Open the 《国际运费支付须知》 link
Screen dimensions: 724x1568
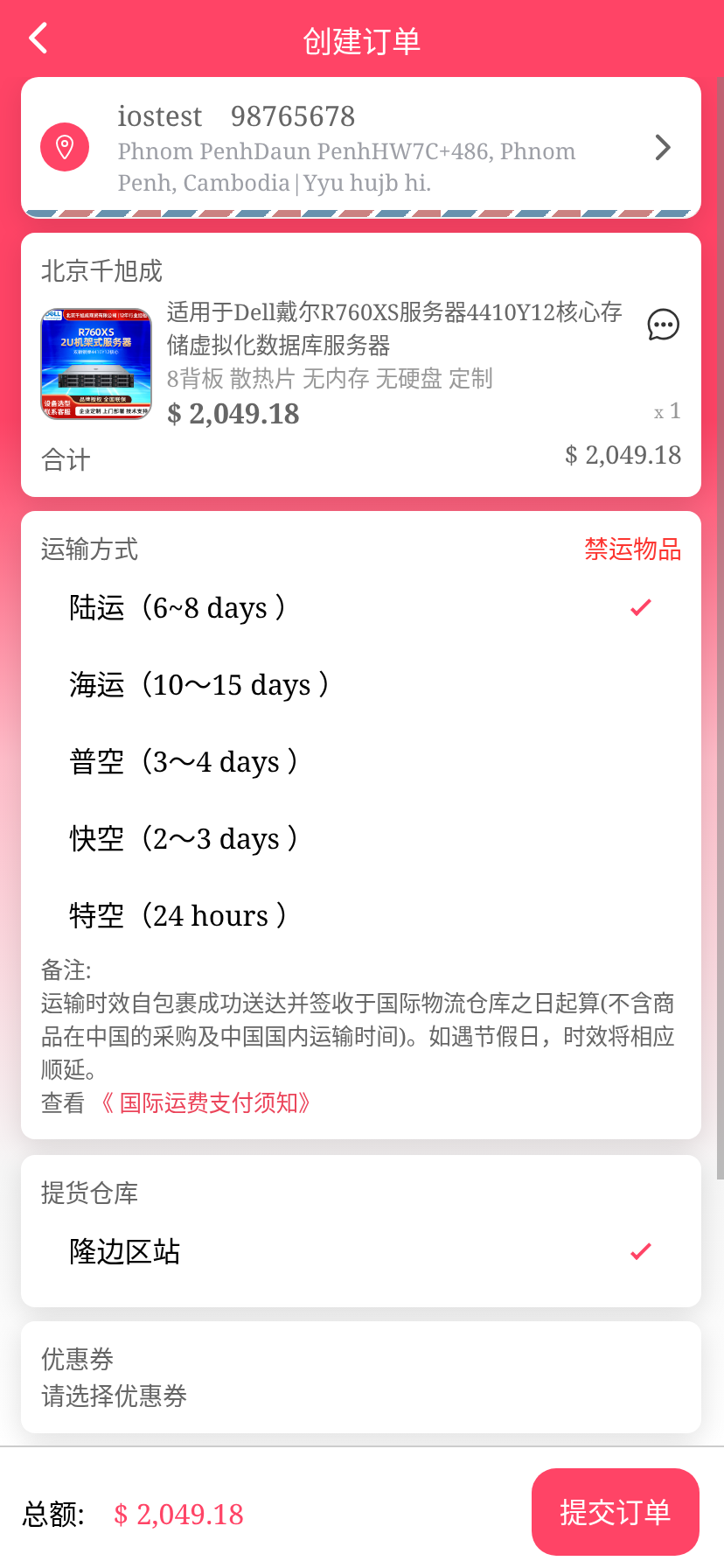tap(206, 1102)
